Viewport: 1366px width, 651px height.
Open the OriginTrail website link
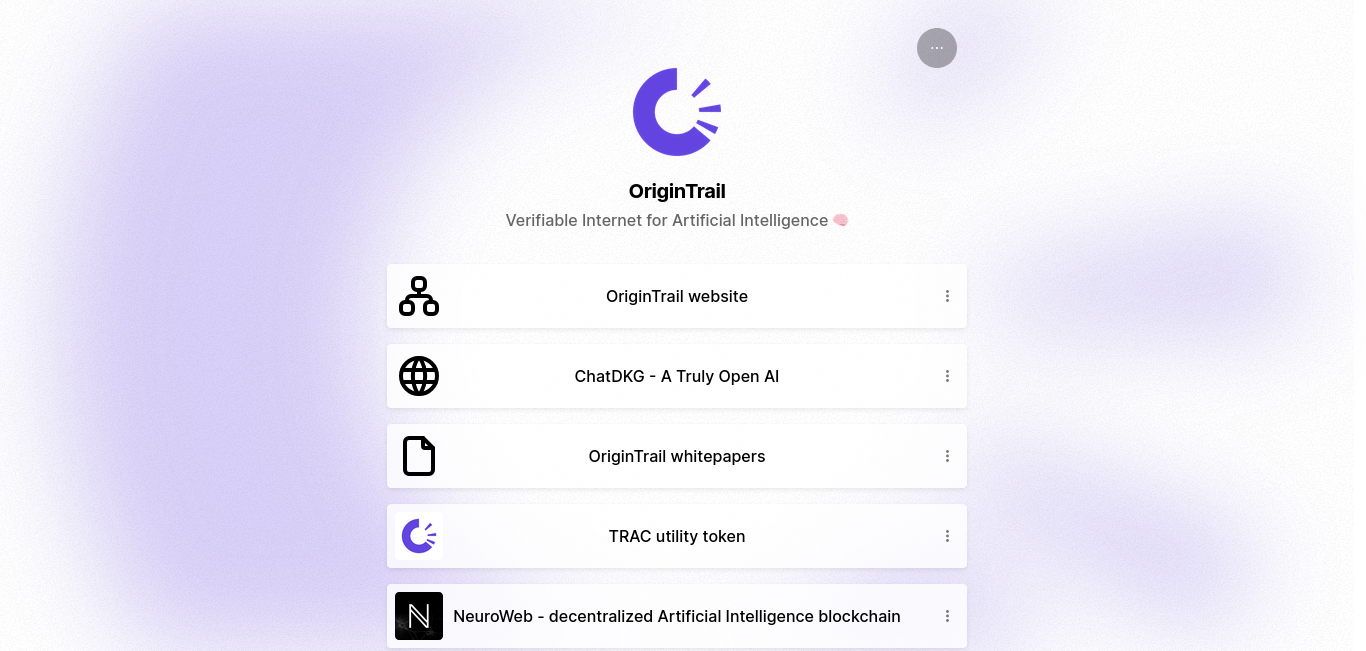pyautogui.click(x=676, y=296)
